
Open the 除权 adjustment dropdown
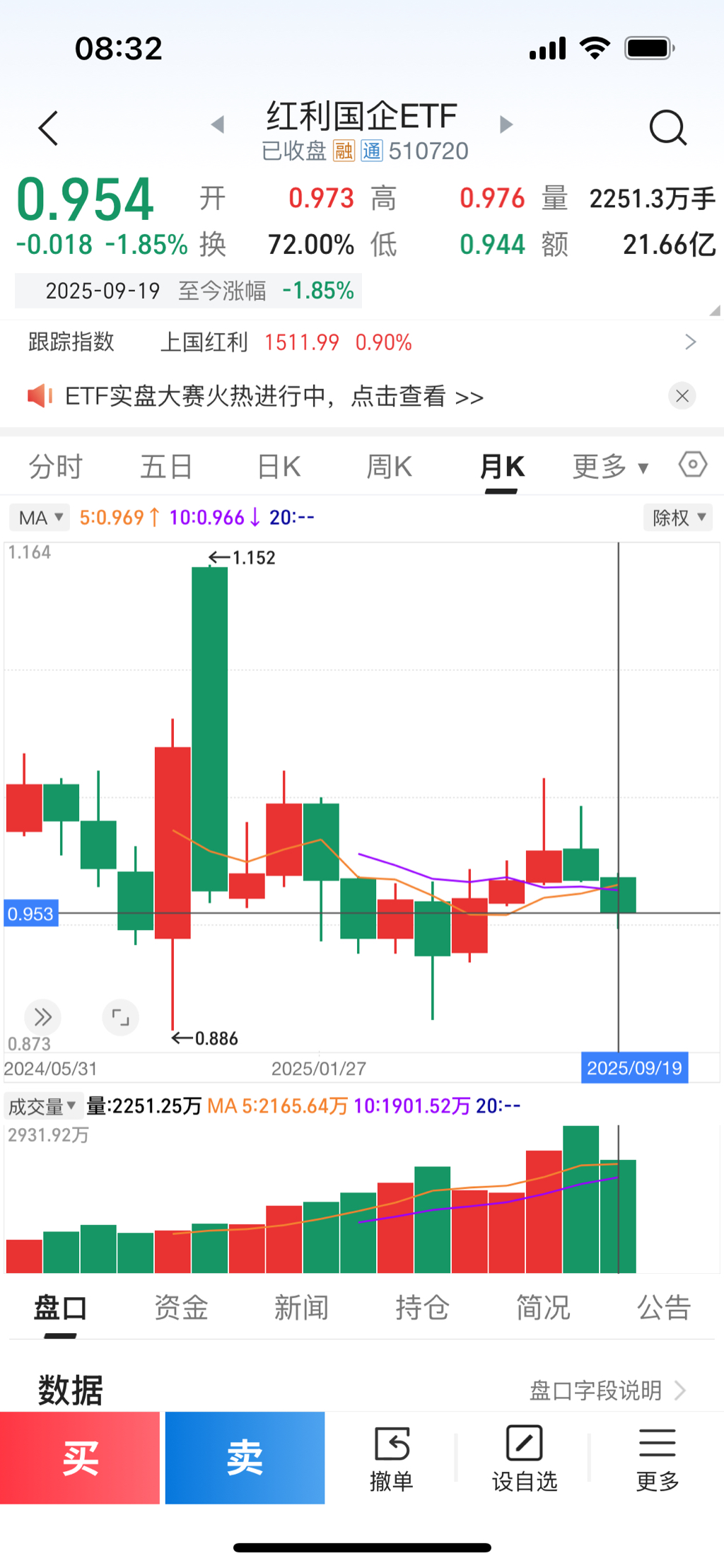tap(678, 518)
